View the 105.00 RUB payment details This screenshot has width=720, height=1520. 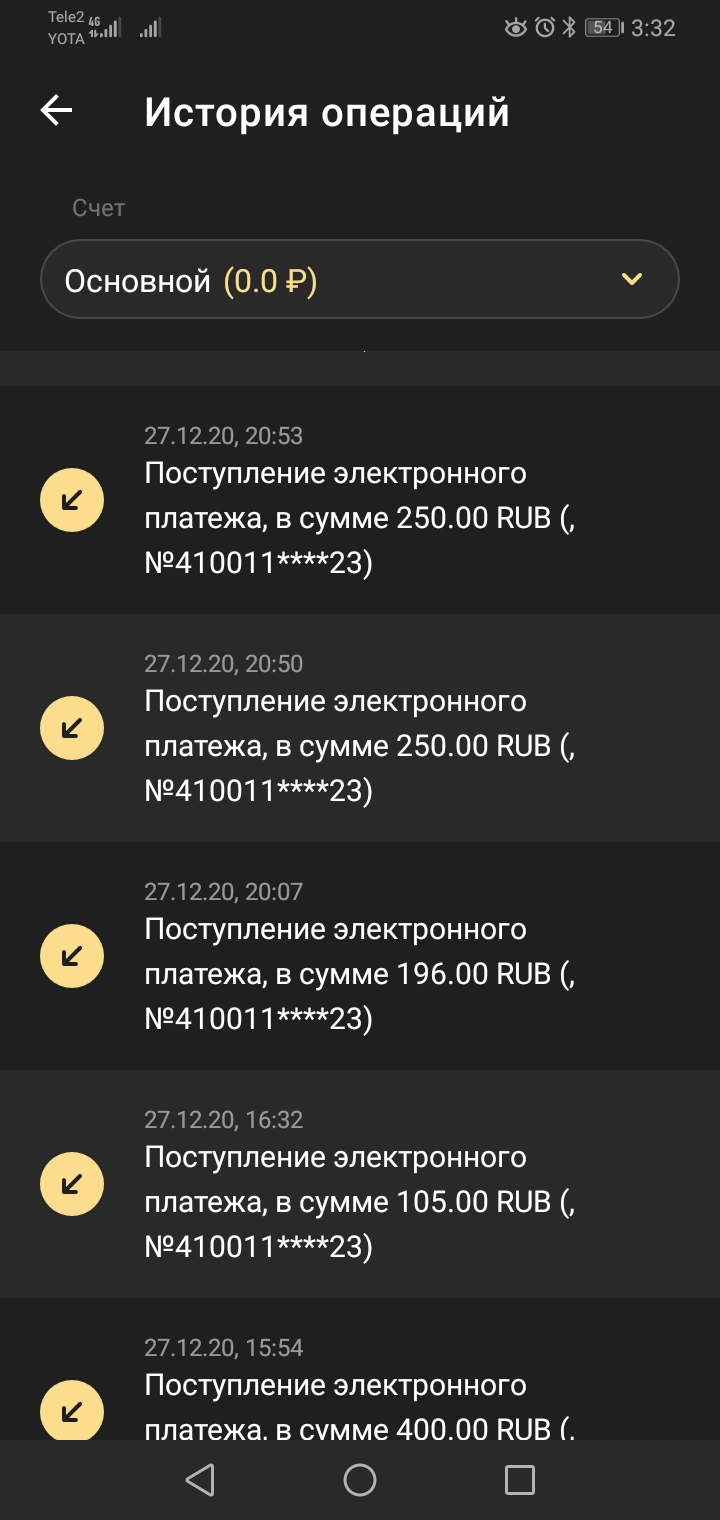360,1184
